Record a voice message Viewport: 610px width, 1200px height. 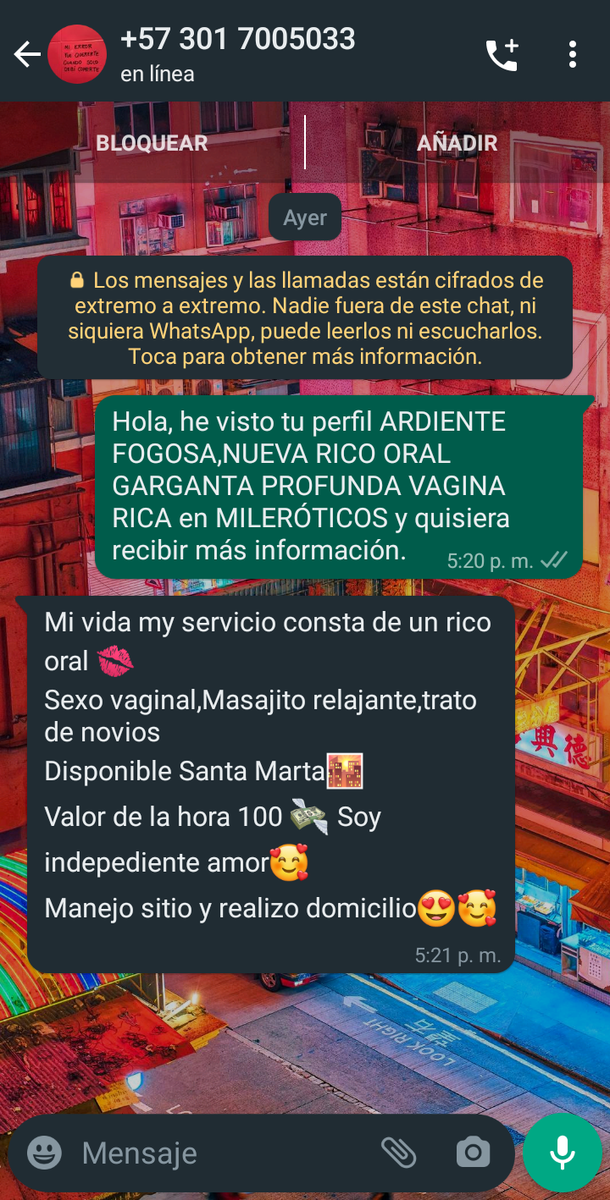[x=562, y=1151]
